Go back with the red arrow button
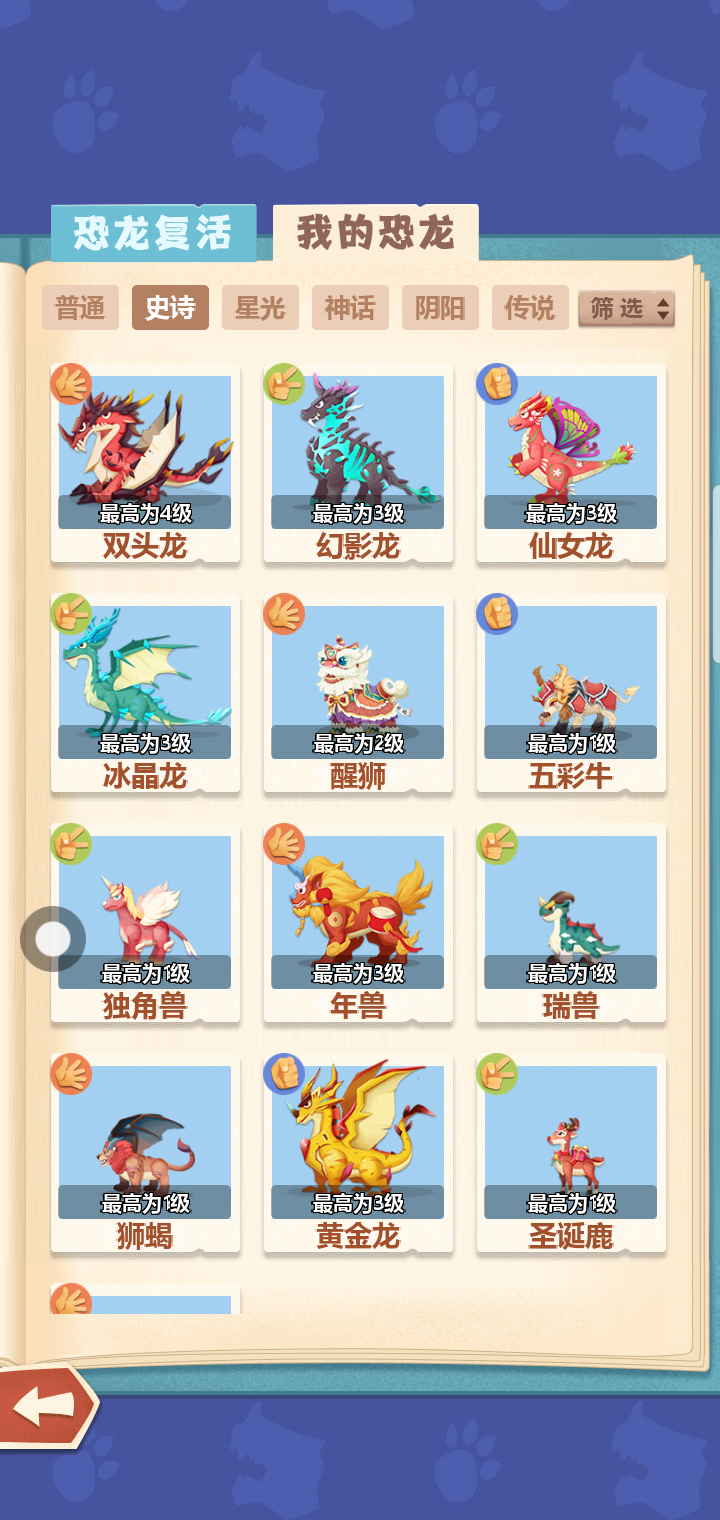This screenshot has height=1520, width=720. [x=45, y=1406]
